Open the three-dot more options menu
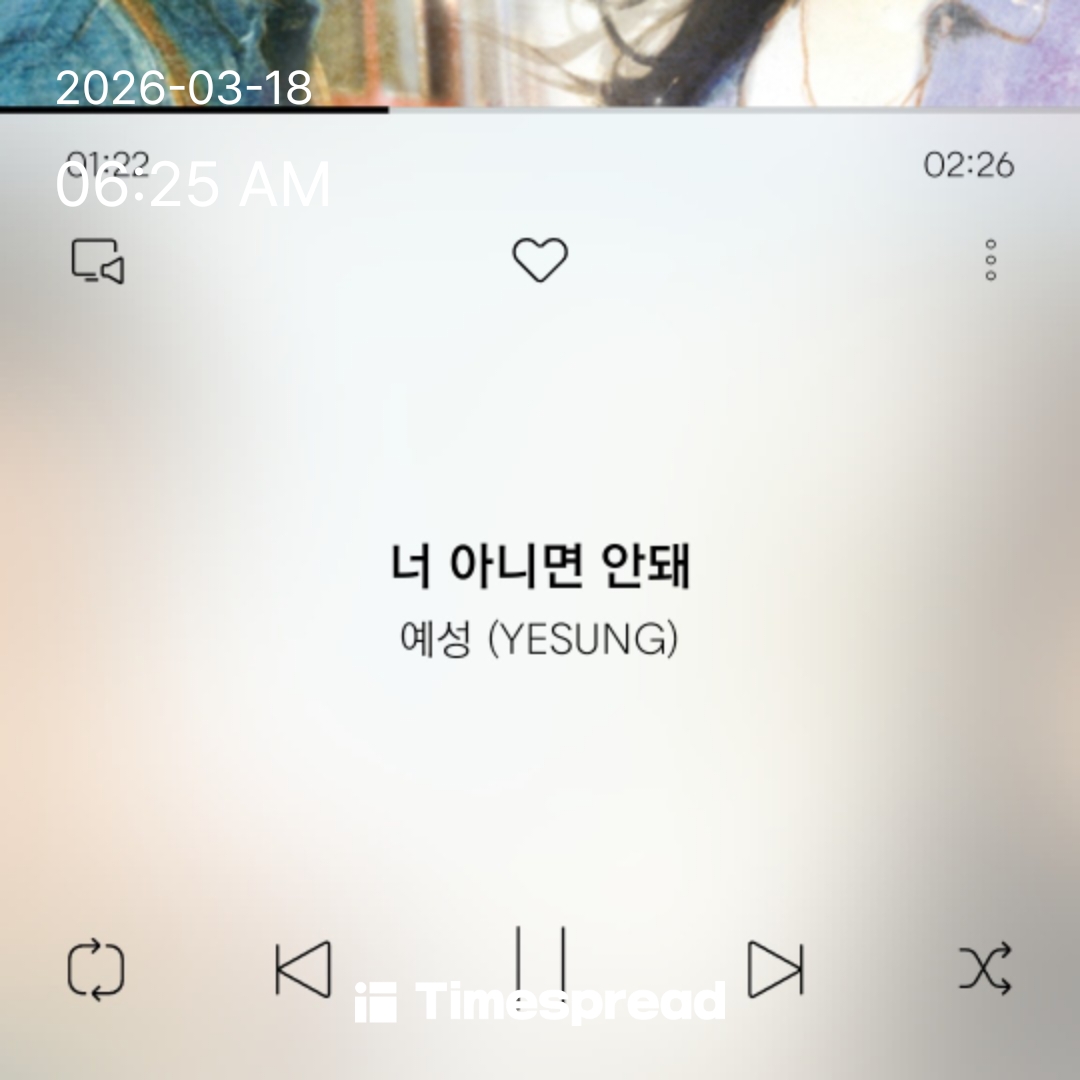Viewport: 1080px width, 1080px height. (x=990, y=260)
